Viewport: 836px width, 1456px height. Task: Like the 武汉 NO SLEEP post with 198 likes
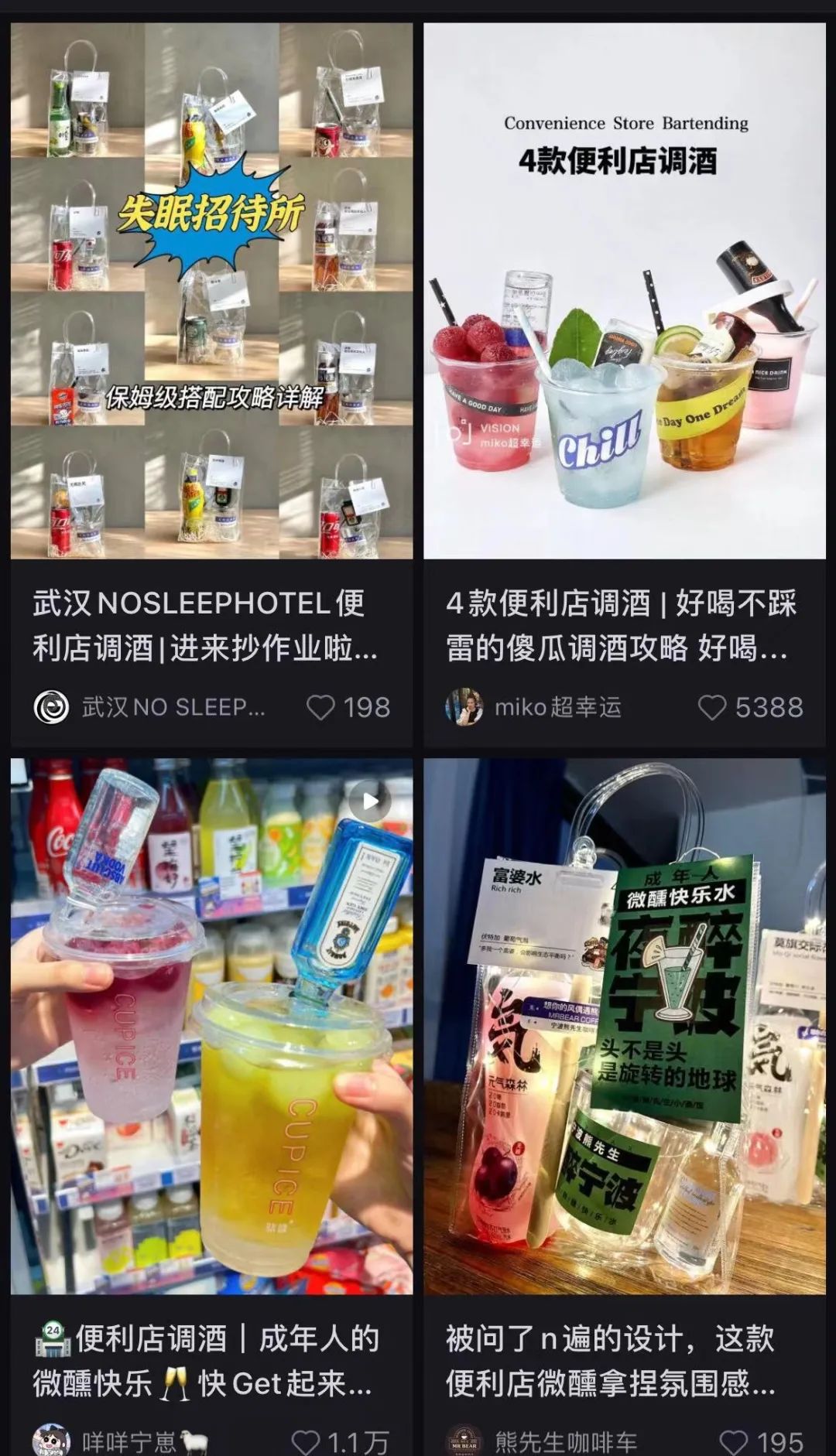[x=320, y=707]
